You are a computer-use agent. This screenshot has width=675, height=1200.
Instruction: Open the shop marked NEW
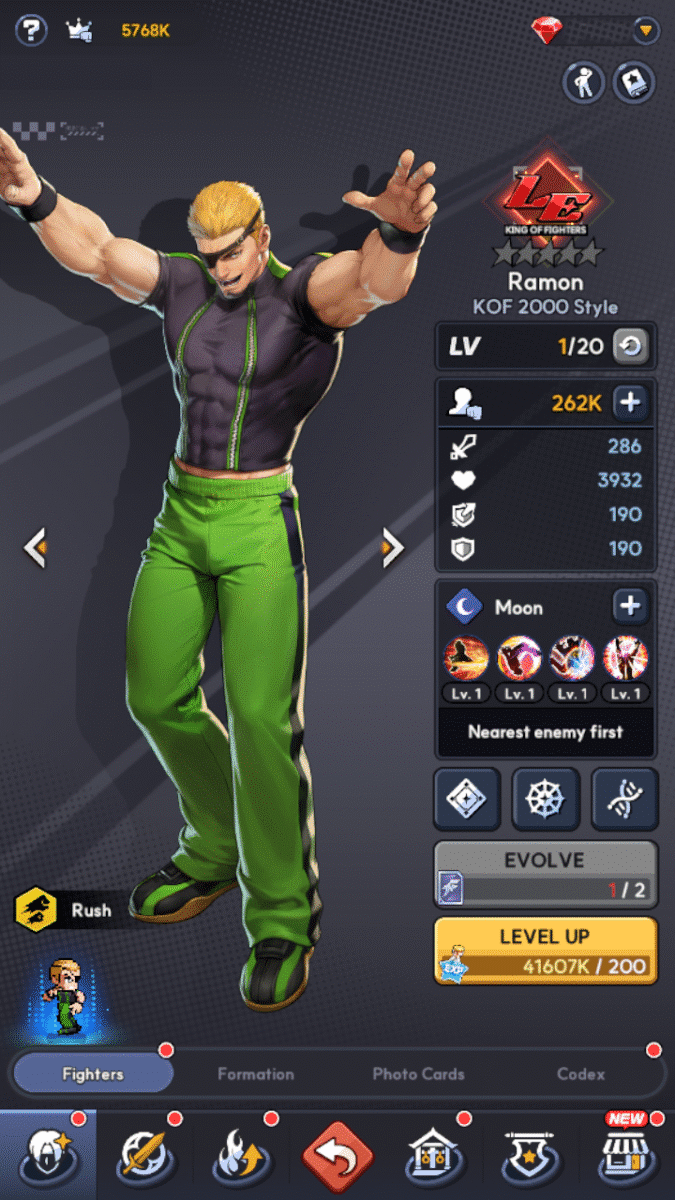[625, 1157]
